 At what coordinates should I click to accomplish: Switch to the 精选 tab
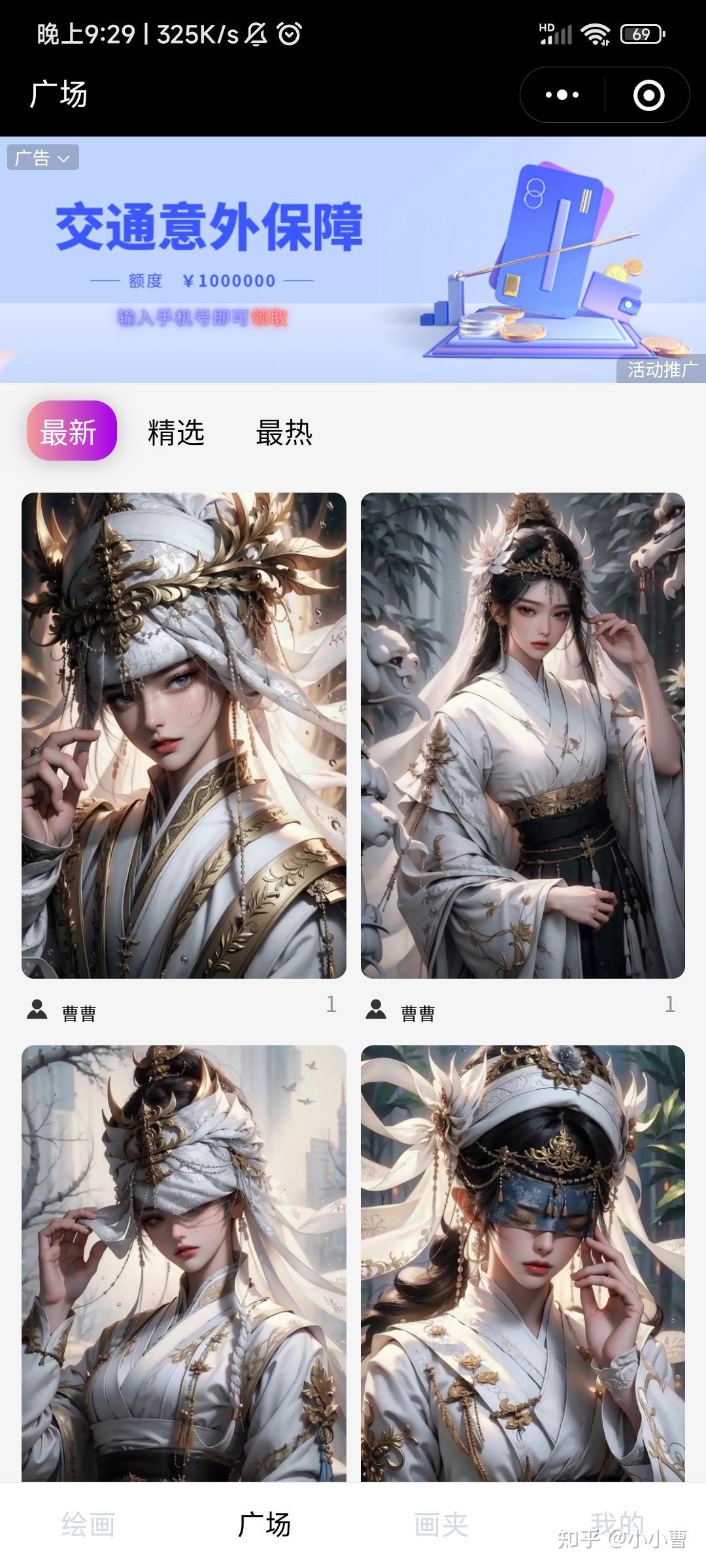coord(176,433)
